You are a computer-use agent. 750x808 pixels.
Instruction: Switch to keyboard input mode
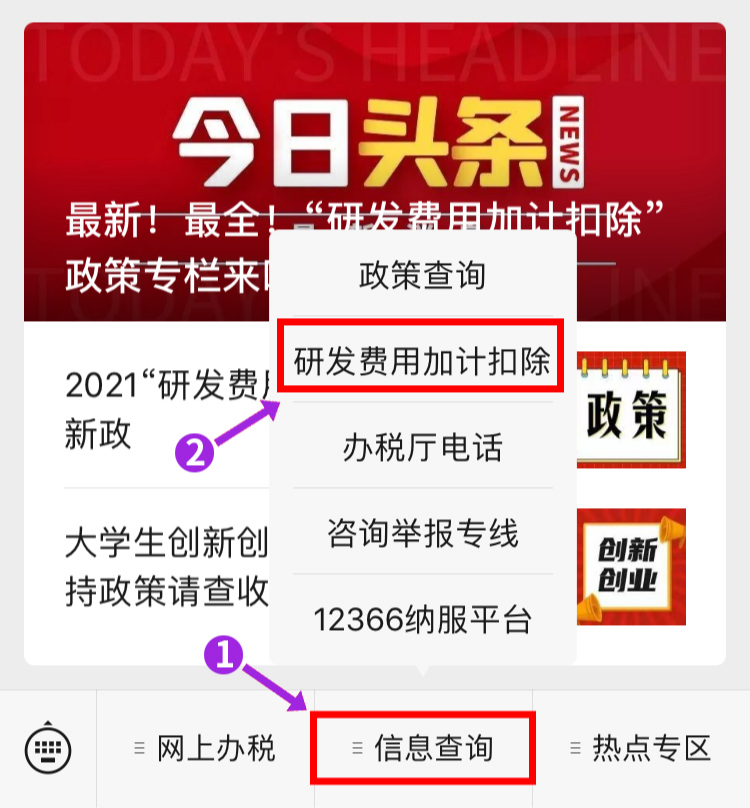(47, 748)
